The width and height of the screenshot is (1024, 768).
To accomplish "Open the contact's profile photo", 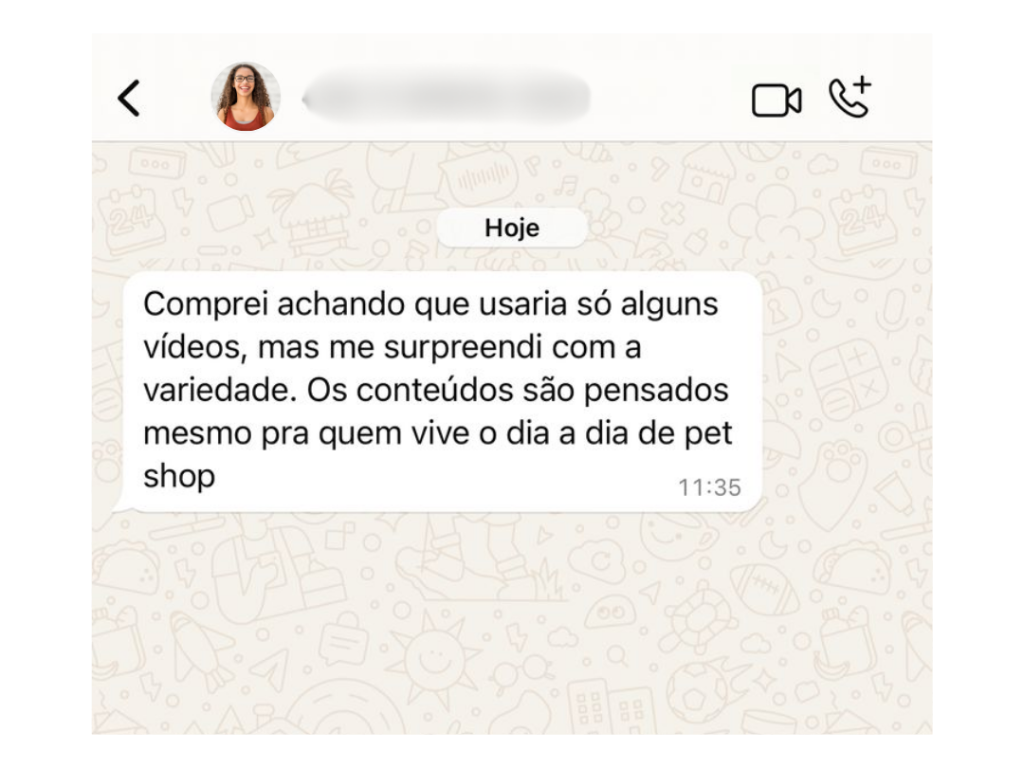I will tap(245, 97).
